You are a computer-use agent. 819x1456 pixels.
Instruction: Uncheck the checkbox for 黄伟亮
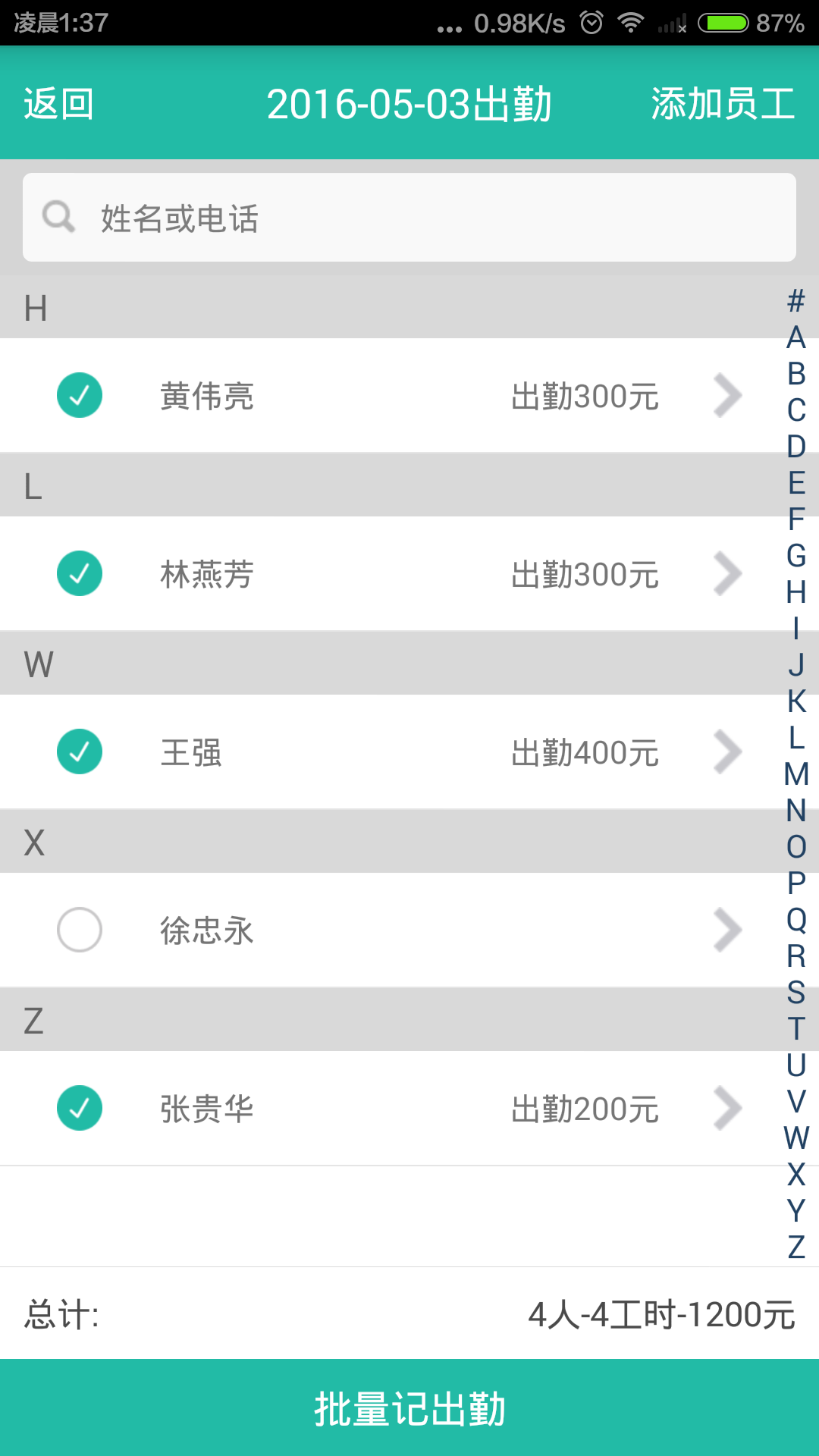point(80,395)
